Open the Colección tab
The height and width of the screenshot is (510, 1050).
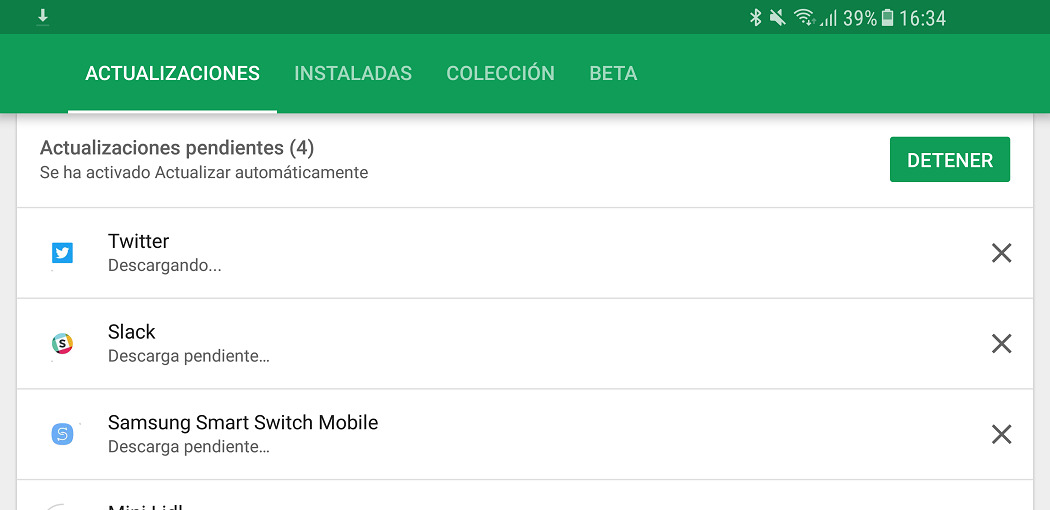coord(500,74)
